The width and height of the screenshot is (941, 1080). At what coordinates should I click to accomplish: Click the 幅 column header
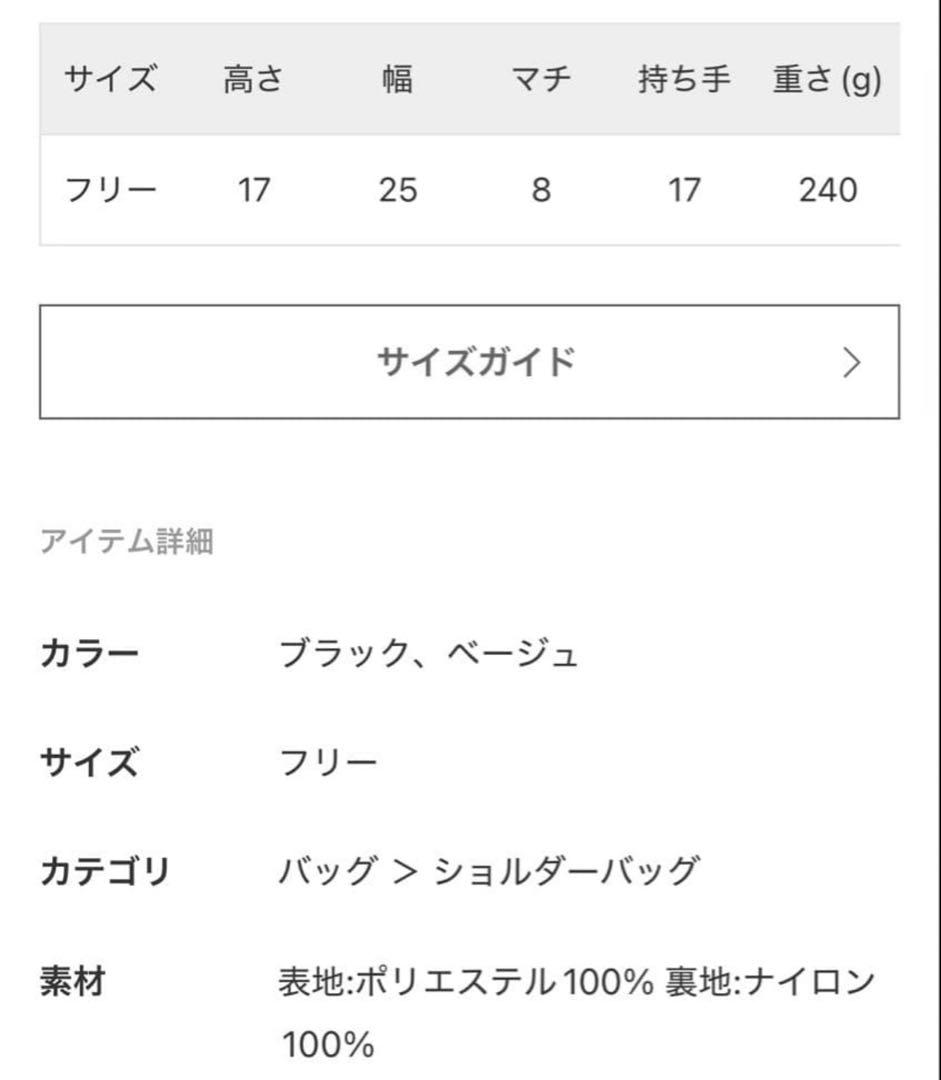[398, 83]
